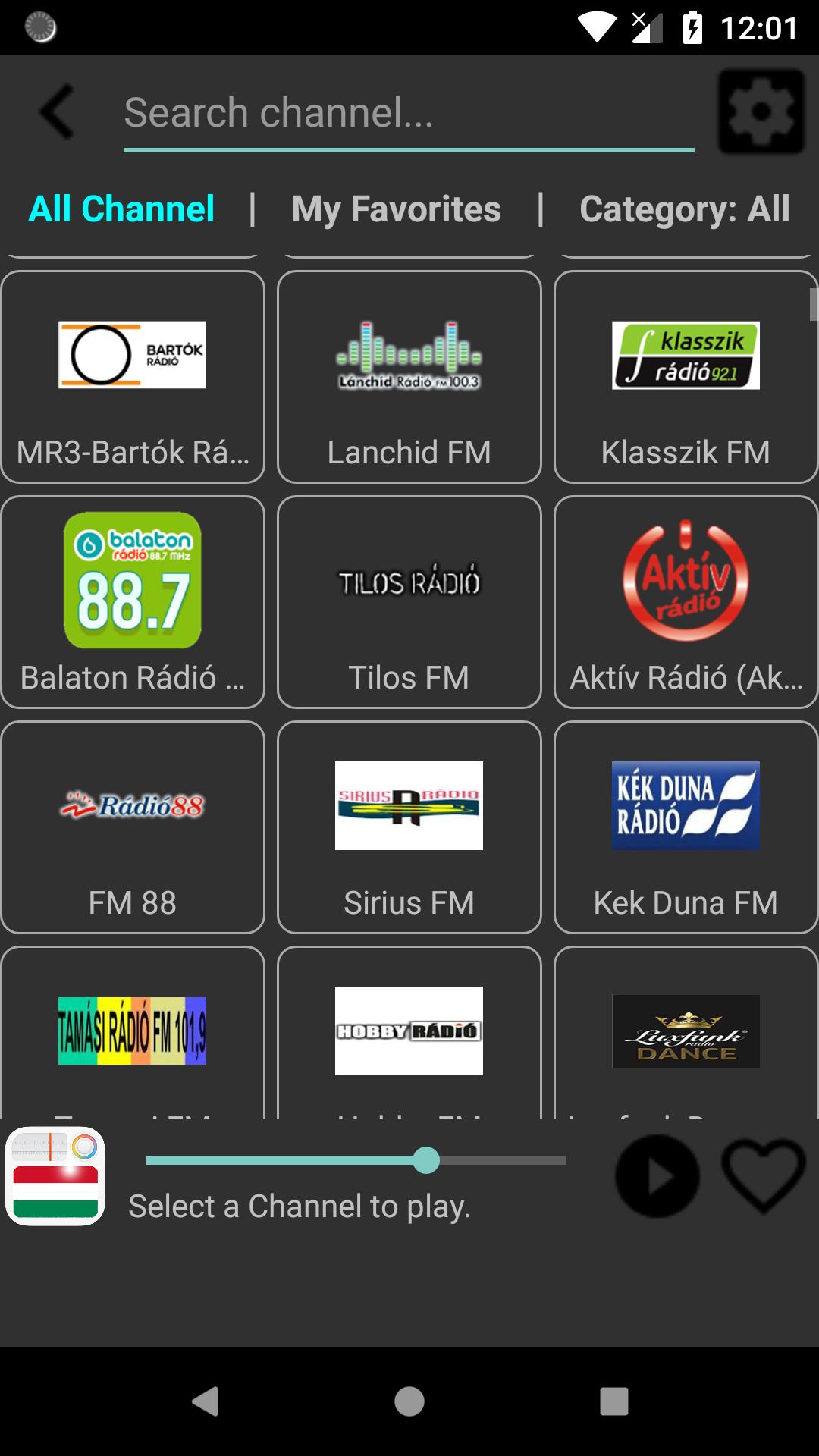Switch to the My Favorites tab
The width and height of the screenshot is (819, 1456).
coord(395,209)
